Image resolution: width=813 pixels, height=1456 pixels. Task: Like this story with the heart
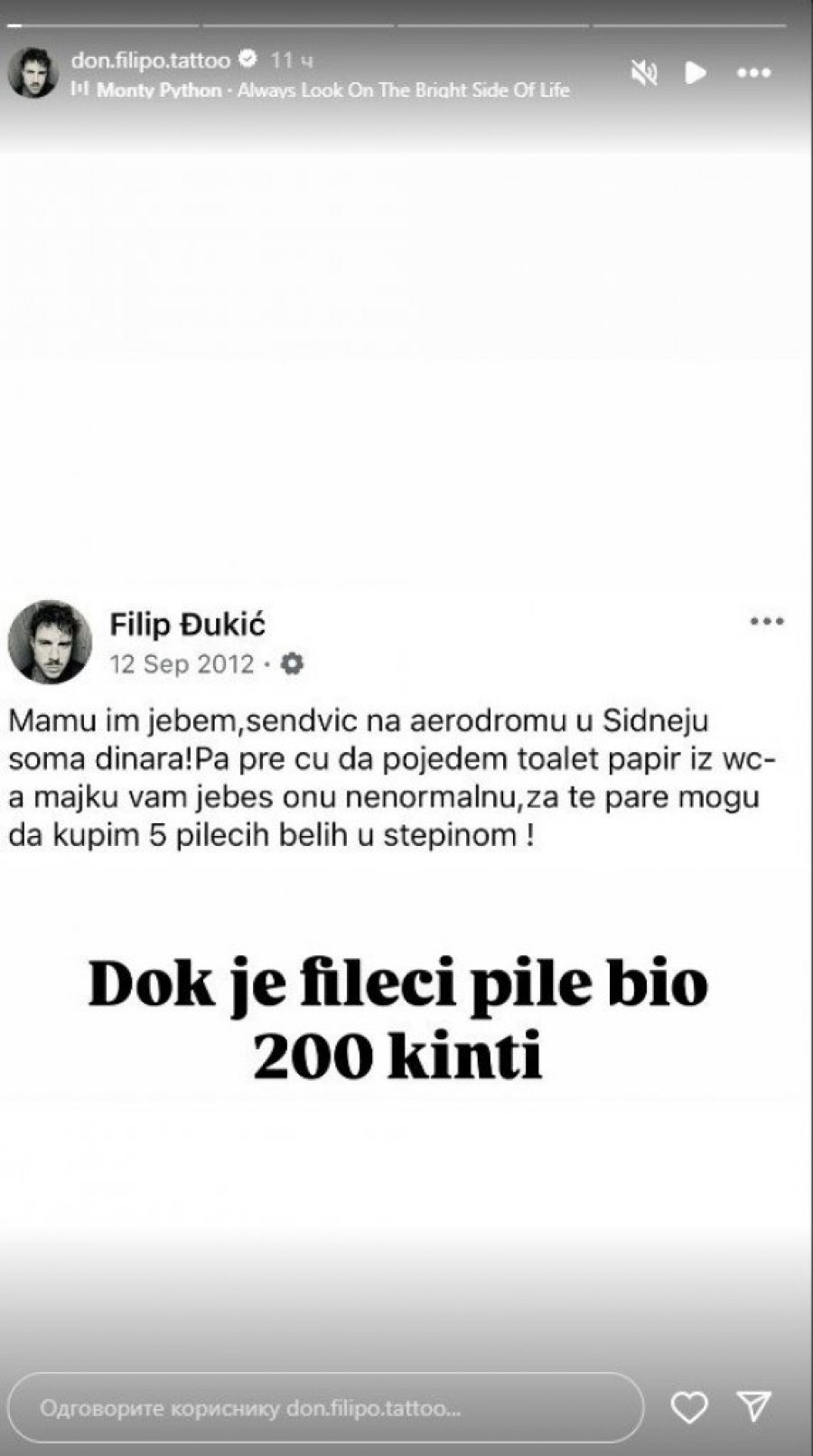pyautogui.click(x=689, y=1406)
